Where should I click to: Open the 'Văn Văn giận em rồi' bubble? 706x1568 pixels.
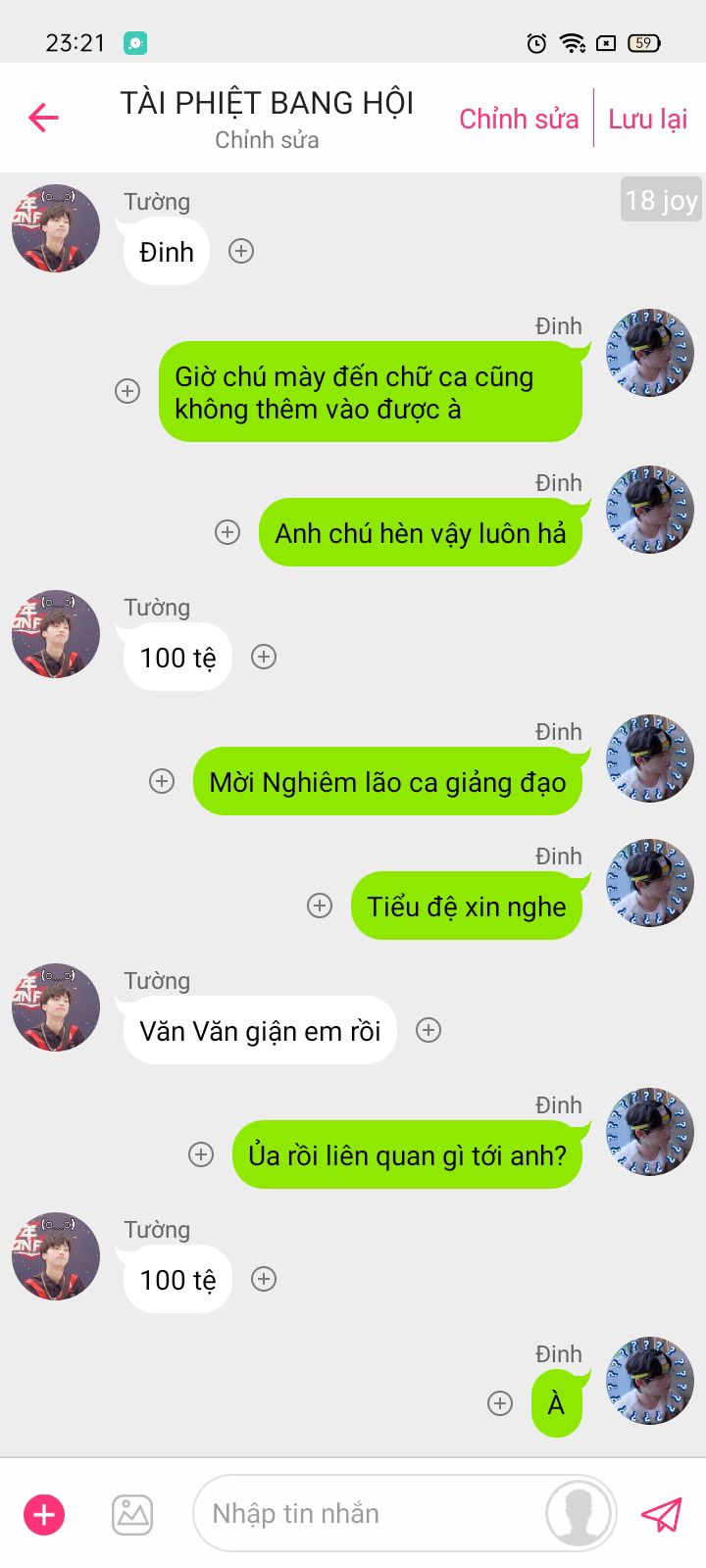pyautogui.click(x=260, y=1030)
